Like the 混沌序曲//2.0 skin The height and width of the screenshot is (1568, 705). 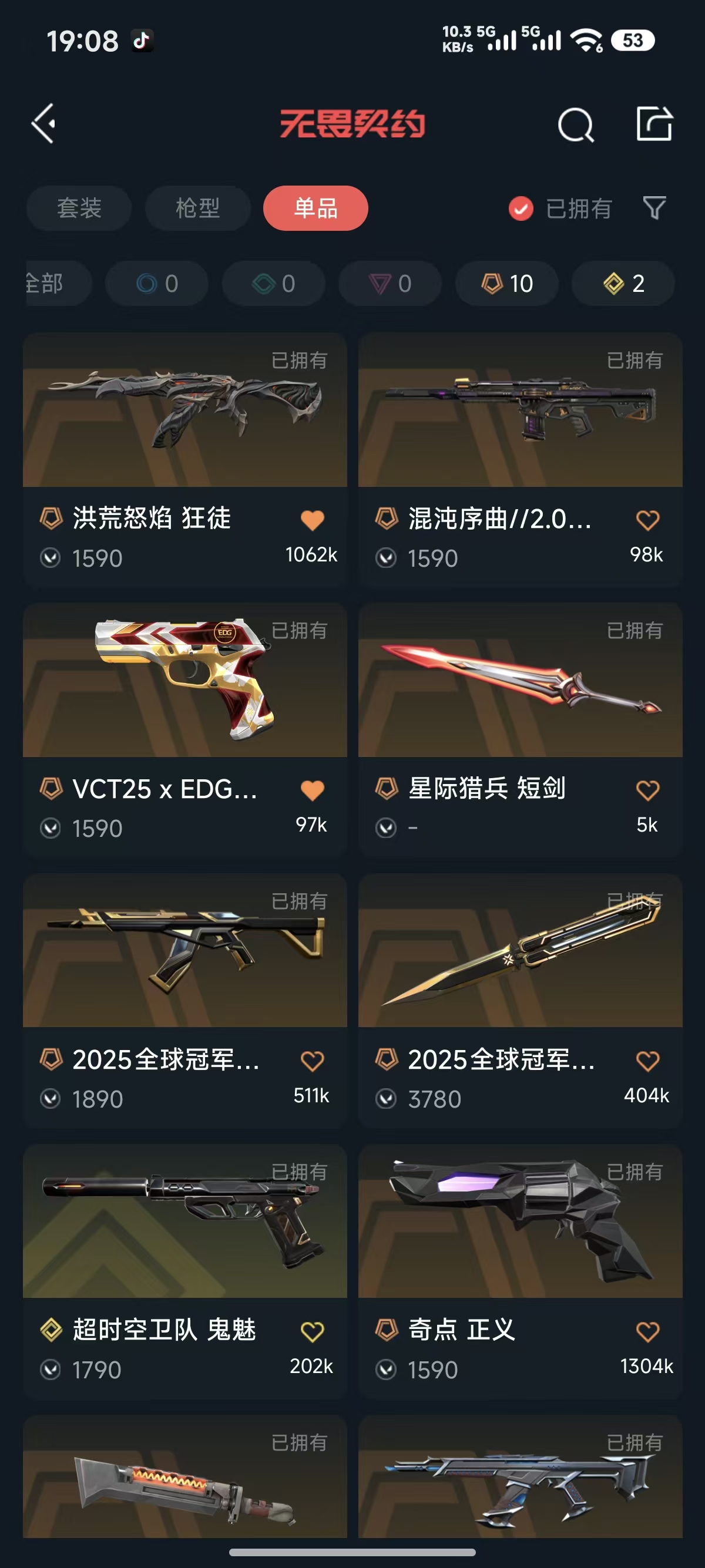tap(647, 520)
